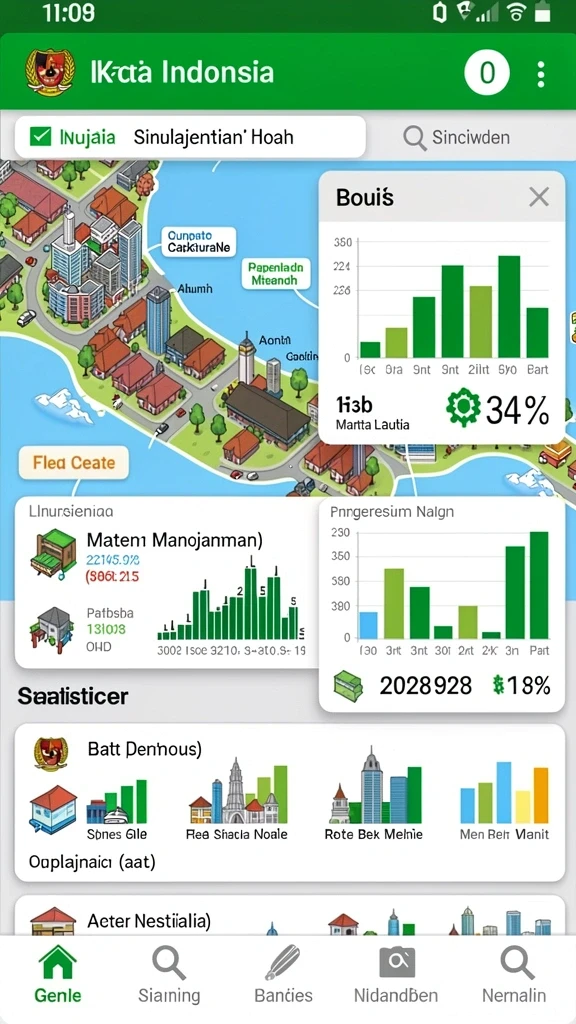Viewport: 576px width, 1024px height.
Task: Tap the Flea Ceate button on map
Action: click(74, 463)
